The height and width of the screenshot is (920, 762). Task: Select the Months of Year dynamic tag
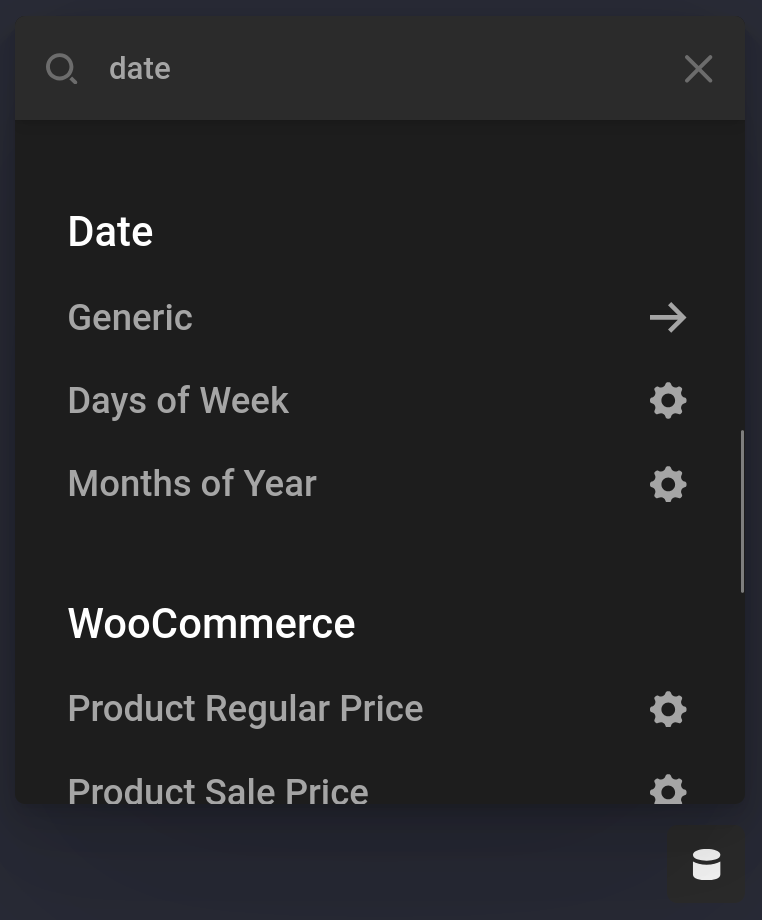click(x=192, y=483)
